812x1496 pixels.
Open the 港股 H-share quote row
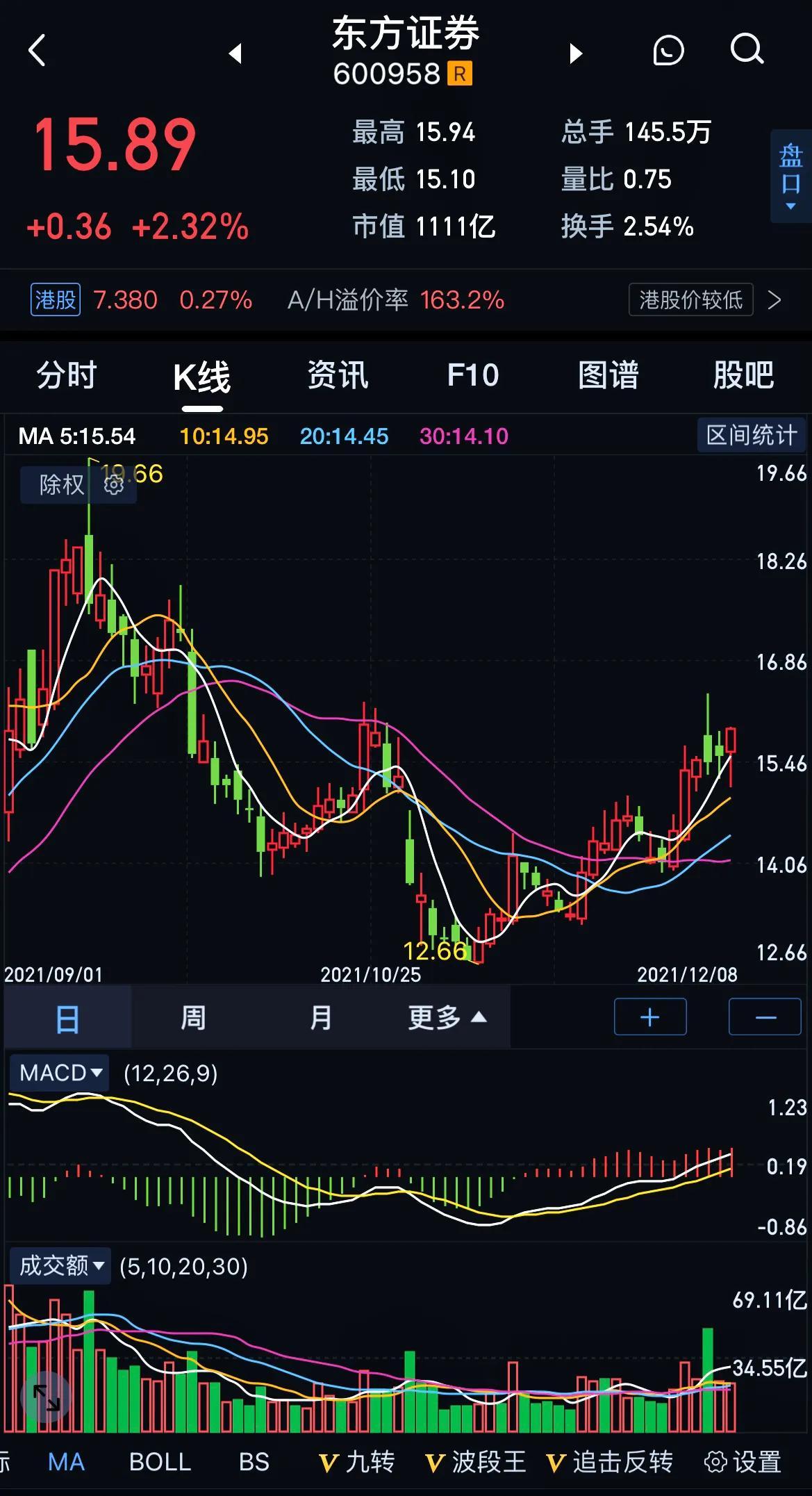406,300
